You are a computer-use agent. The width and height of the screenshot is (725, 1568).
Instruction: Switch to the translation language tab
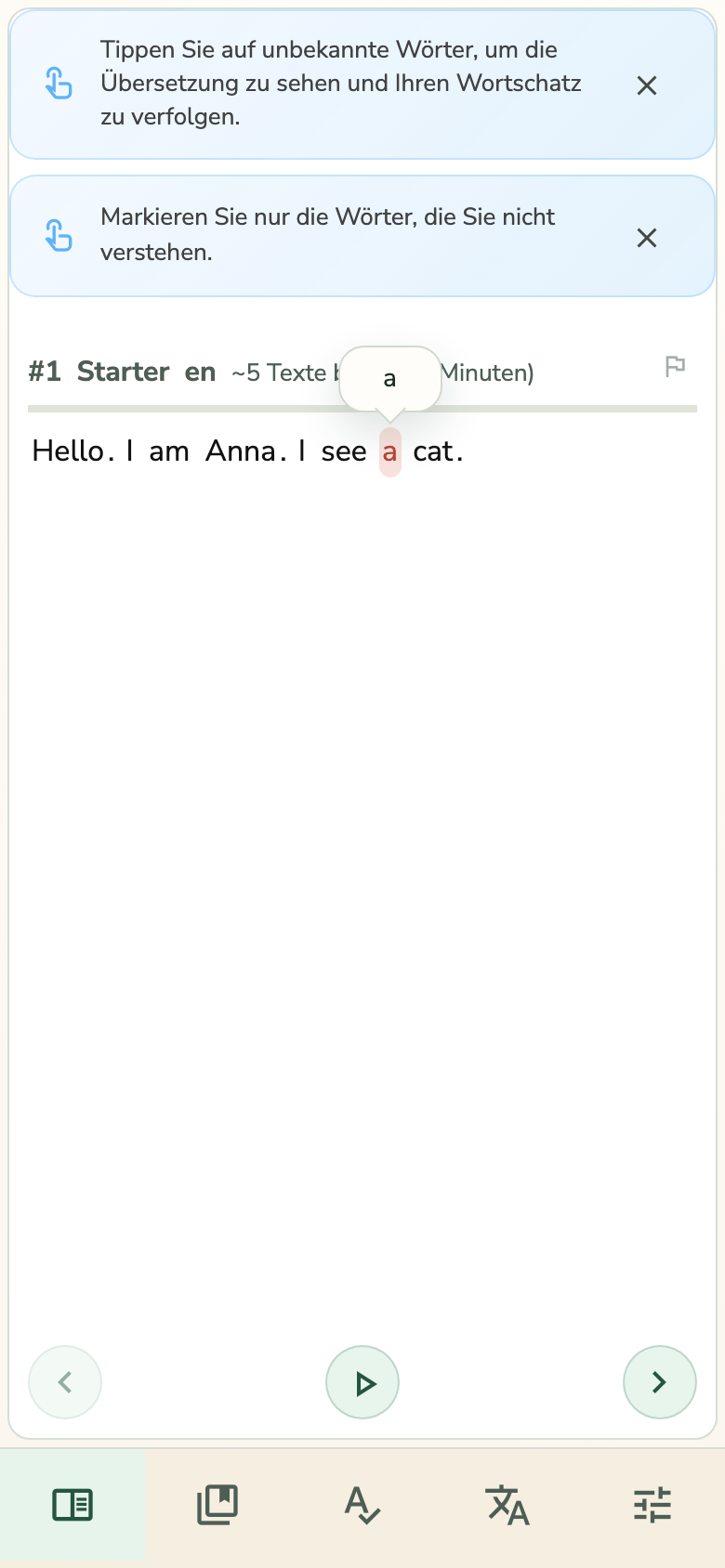(x=507, y=1505)
